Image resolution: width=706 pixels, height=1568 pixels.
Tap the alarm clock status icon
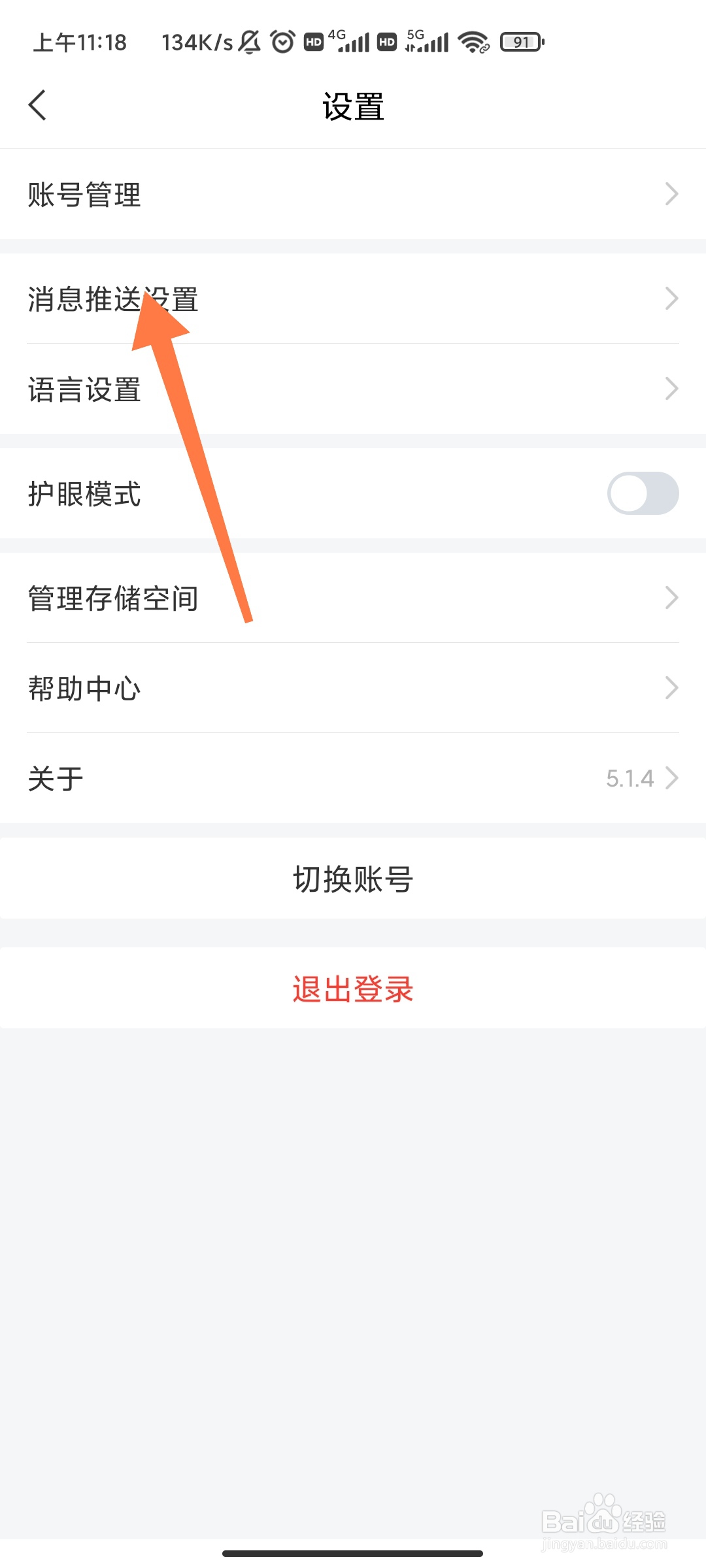point(281,42)
